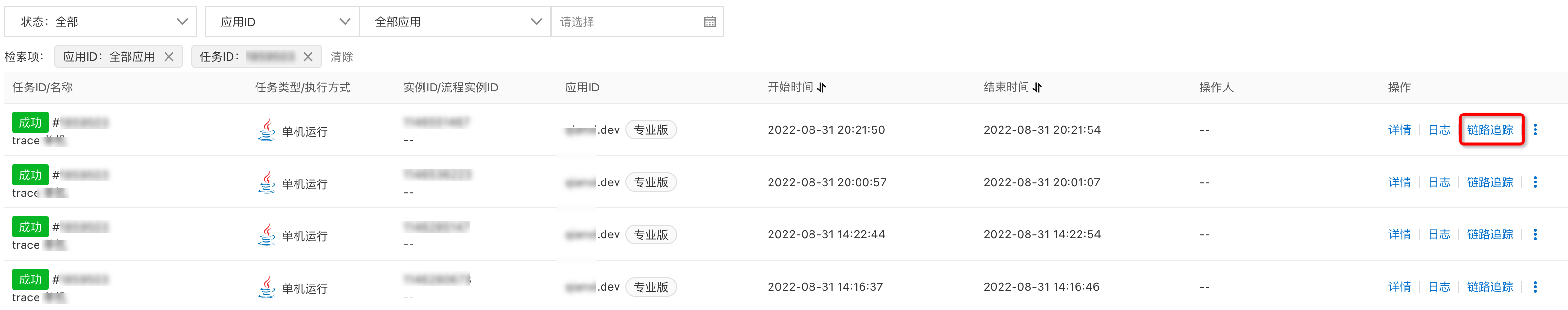View 日志 for the 14:22:44 task
1568x310 pixels.
1439,234
